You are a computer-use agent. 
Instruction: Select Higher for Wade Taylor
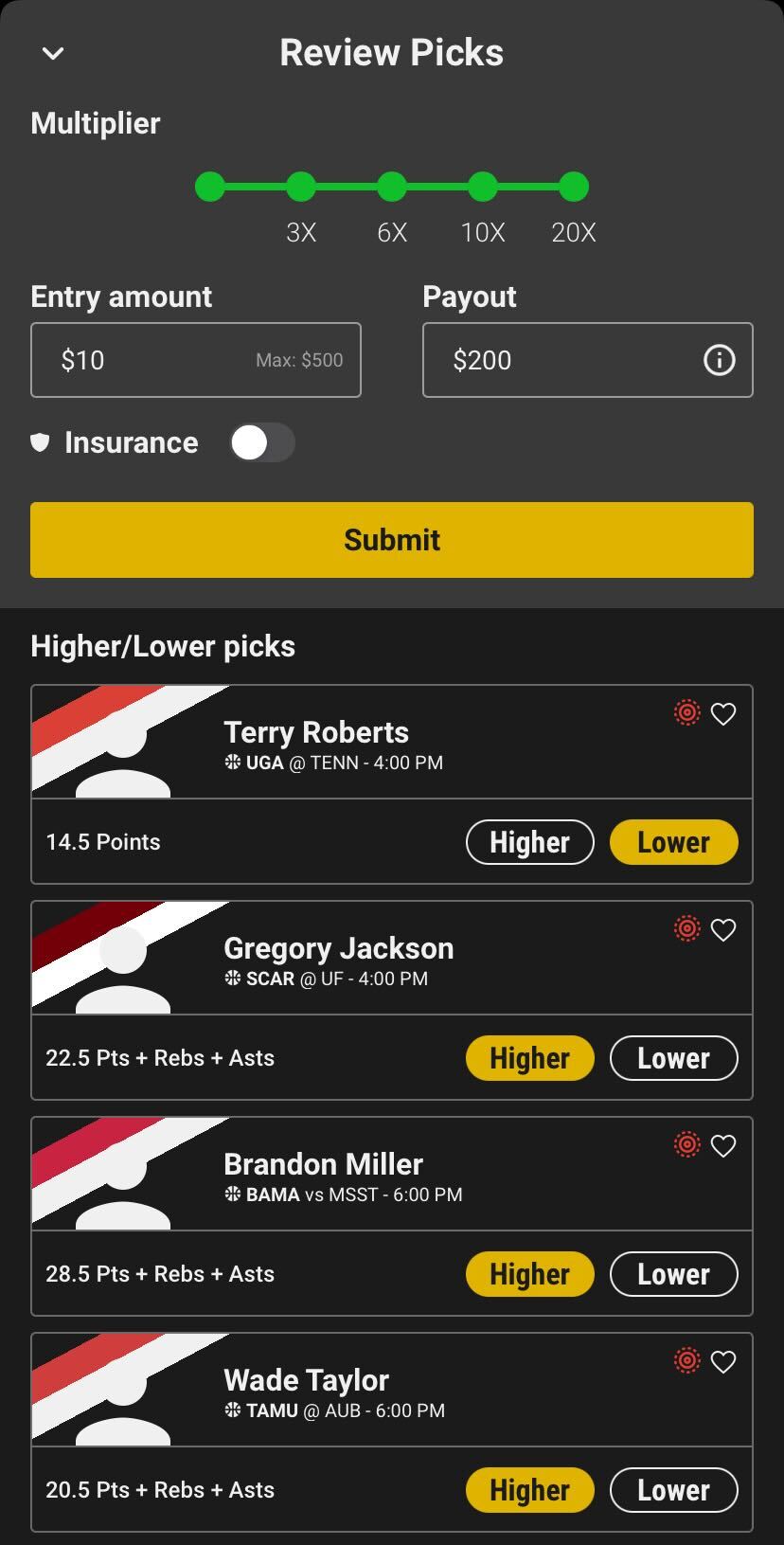click(x=529, y=1490)
